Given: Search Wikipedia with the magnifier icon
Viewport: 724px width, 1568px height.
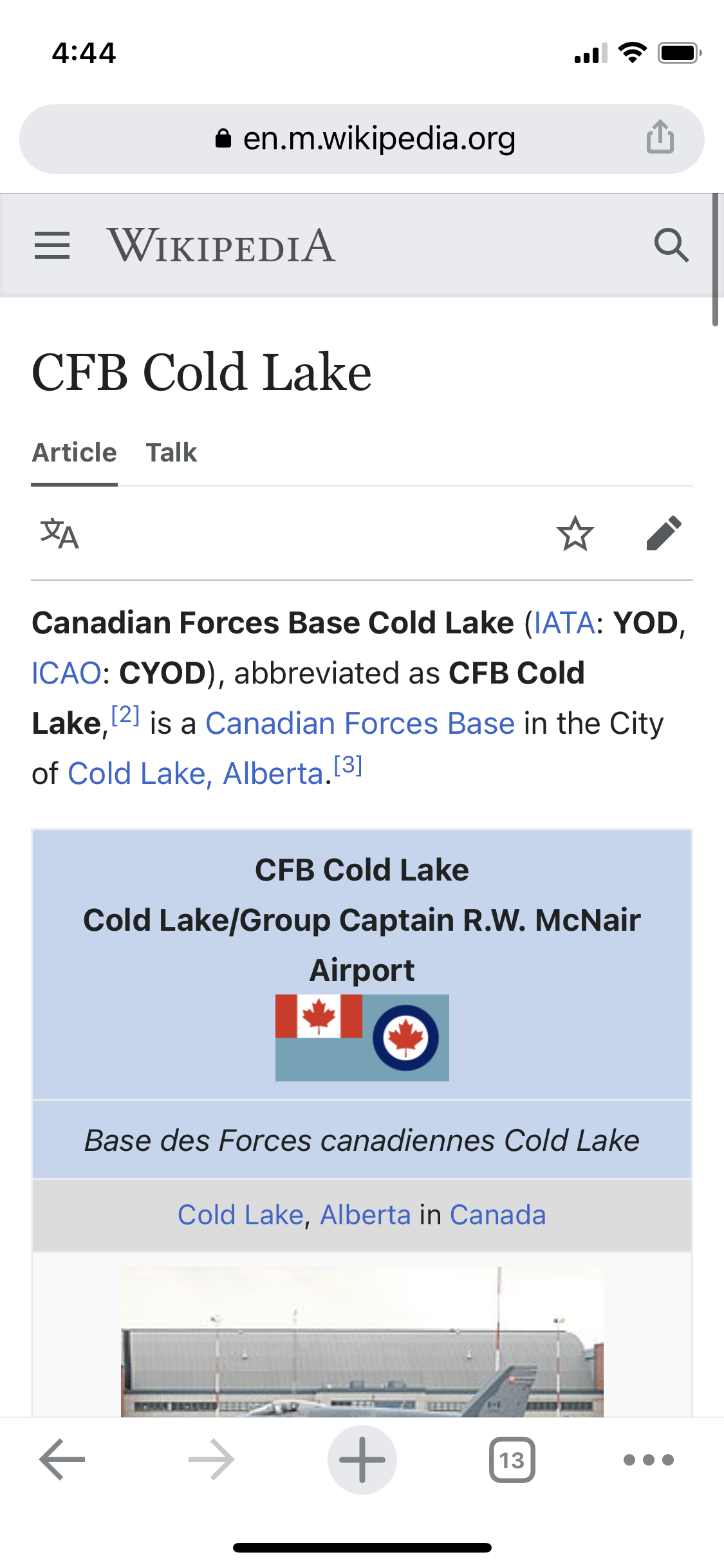Looking at the screenshot, I should (x=671, y=245).
